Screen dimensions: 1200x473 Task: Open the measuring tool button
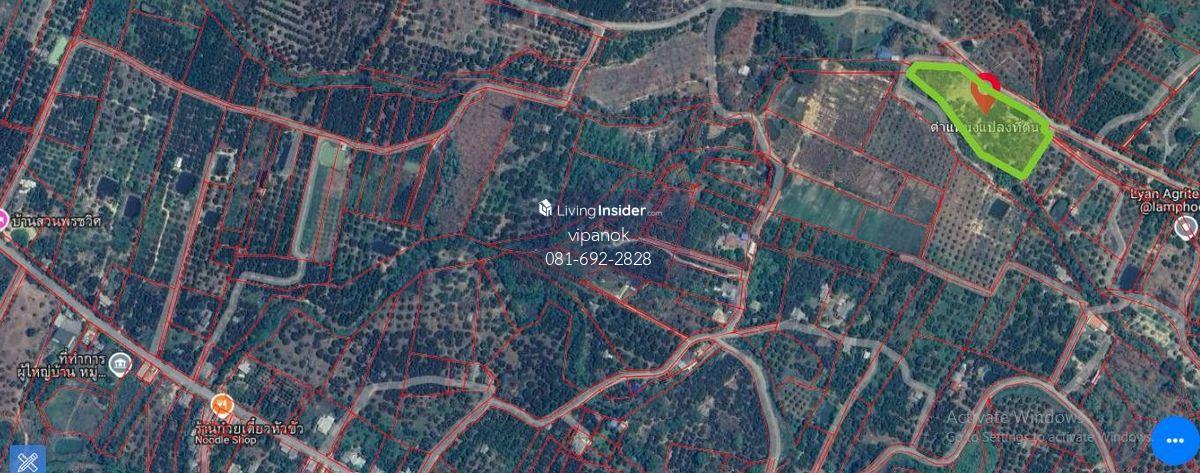coord(29,459)
